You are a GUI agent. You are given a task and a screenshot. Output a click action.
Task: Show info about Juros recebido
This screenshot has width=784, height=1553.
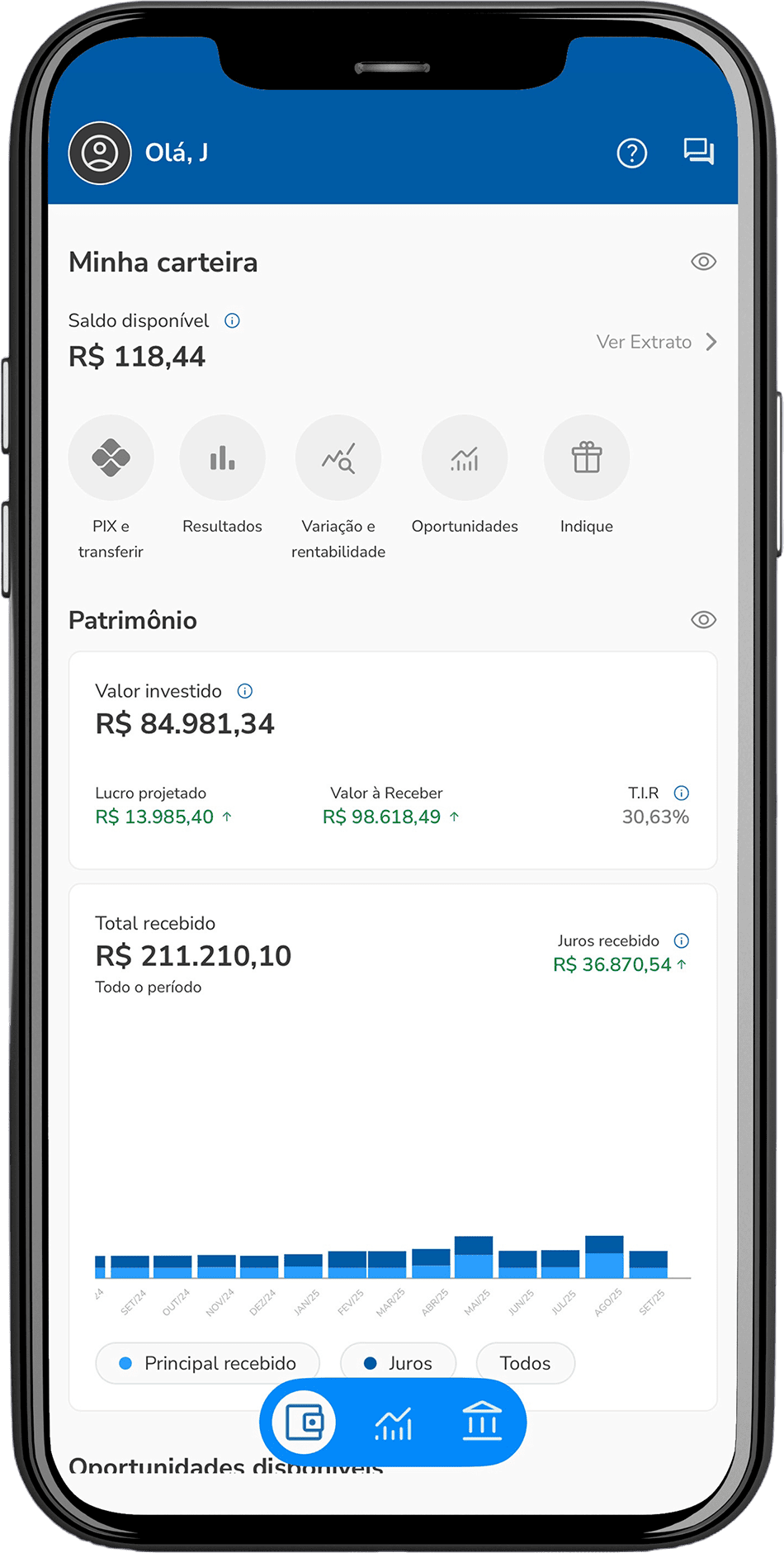point(682,941)
